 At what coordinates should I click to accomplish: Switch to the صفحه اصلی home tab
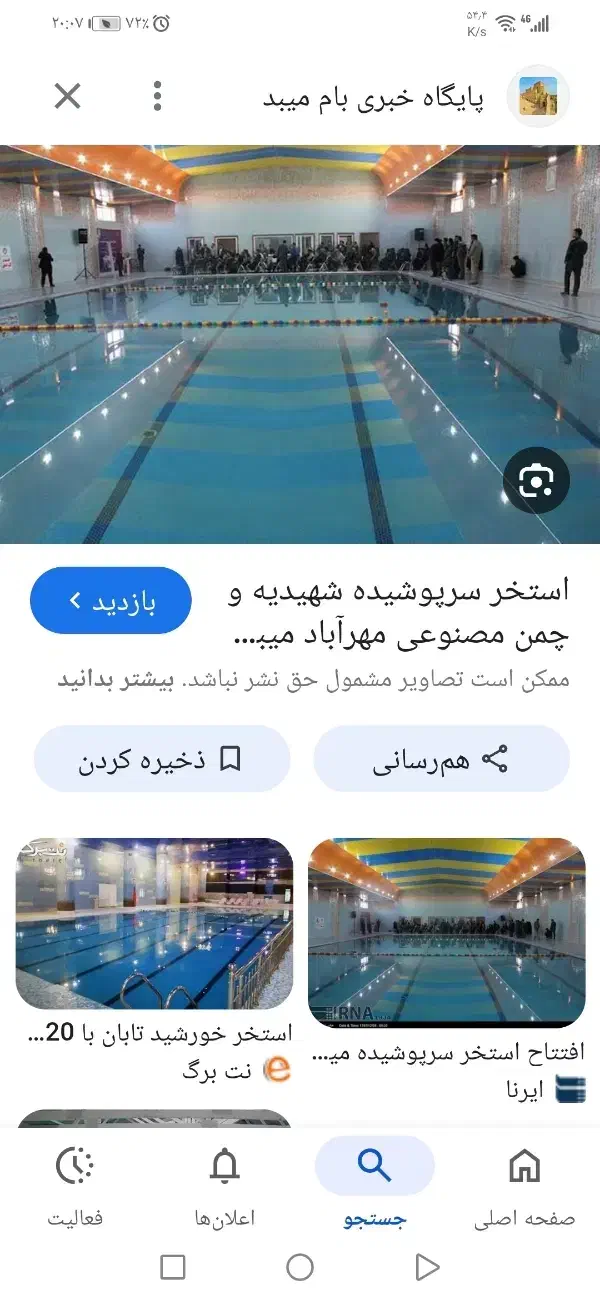(x=523, y=1184)
